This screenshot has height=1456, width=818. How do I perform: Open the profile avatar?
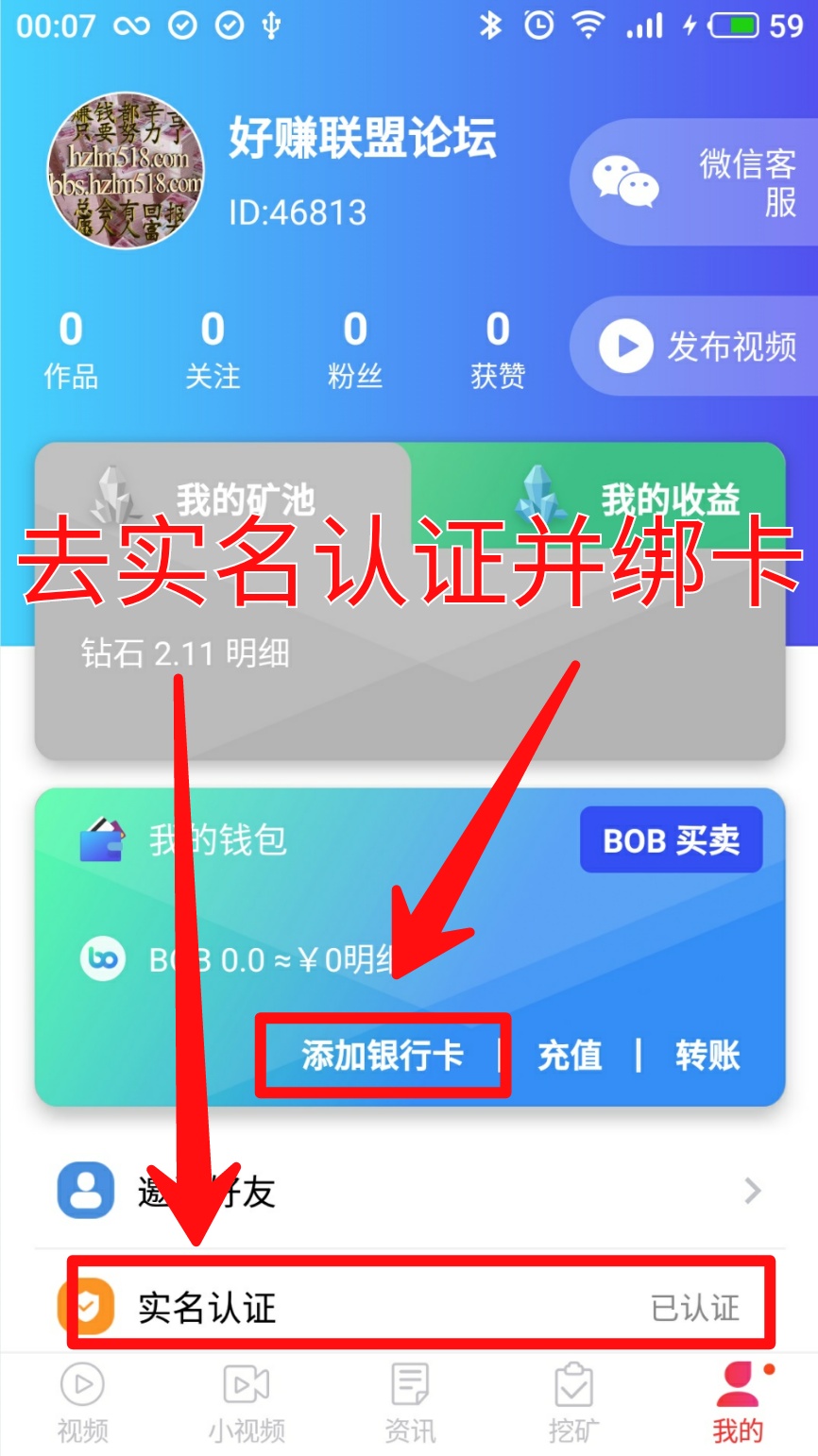tap(126, 170)
